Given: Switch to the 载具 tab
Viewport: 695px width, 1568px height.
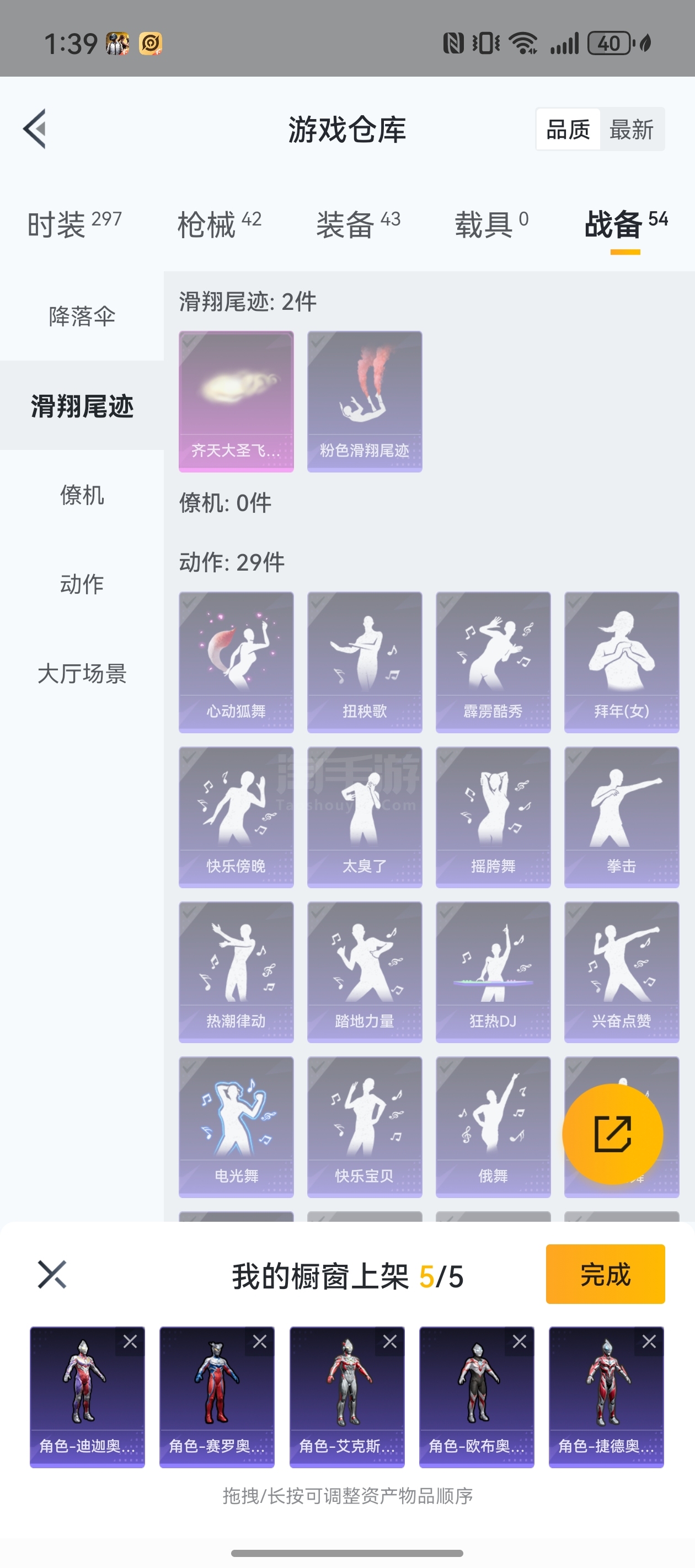Looking at the screenshot, I should pyautogui.click(x=491, y=224).
